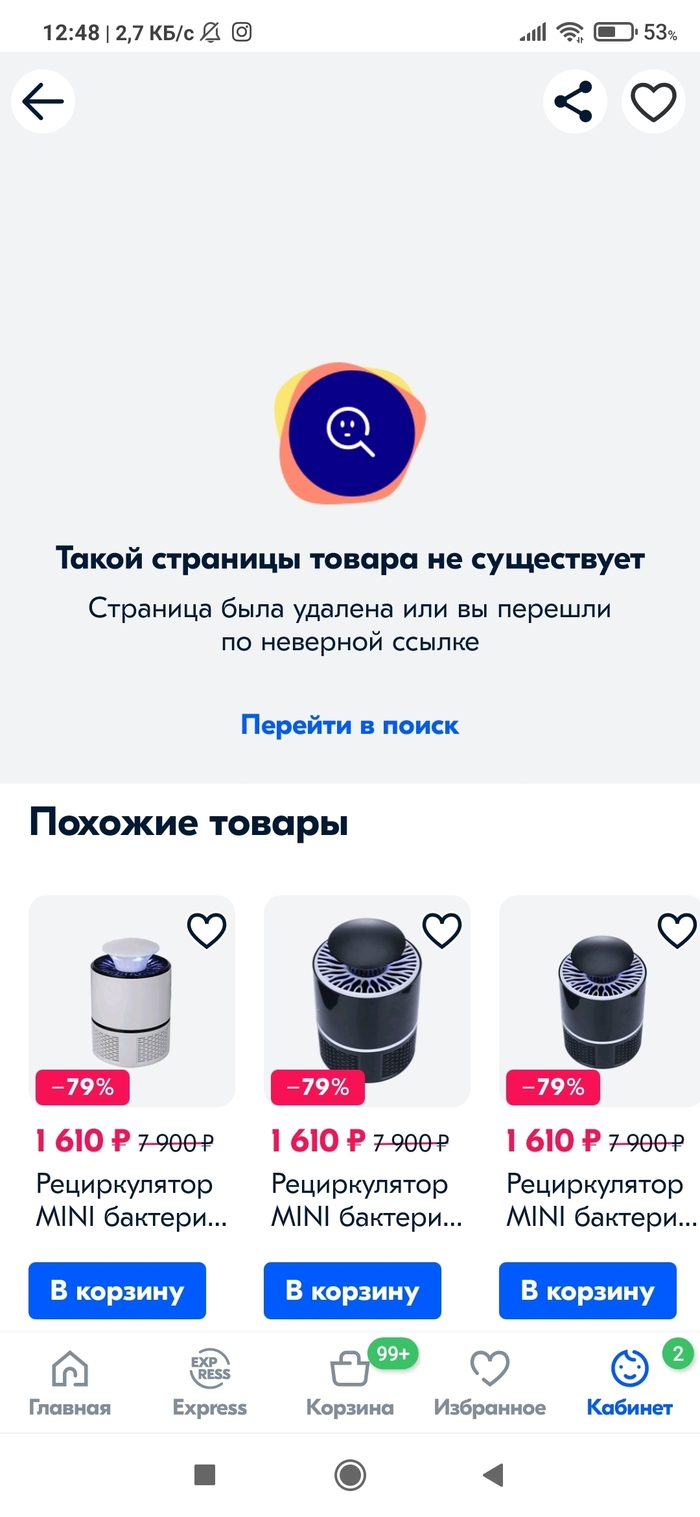This screenshot has width=700, height=1517.
Task: Heart the third, partly cut-off recirculator
Action: point(677,931)
